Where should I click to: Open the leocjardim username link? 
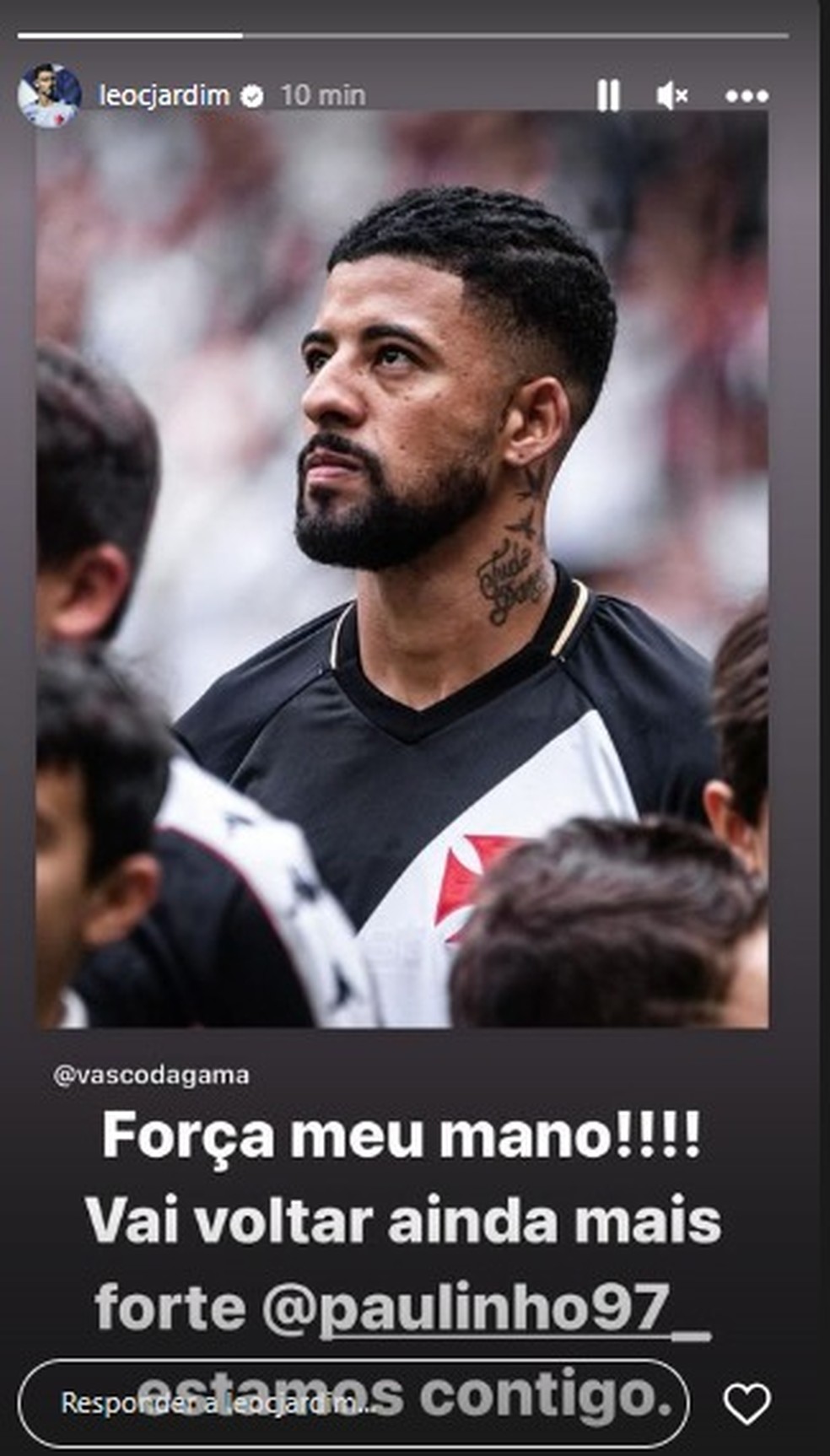pyautogui.click(x=164, y=95)
